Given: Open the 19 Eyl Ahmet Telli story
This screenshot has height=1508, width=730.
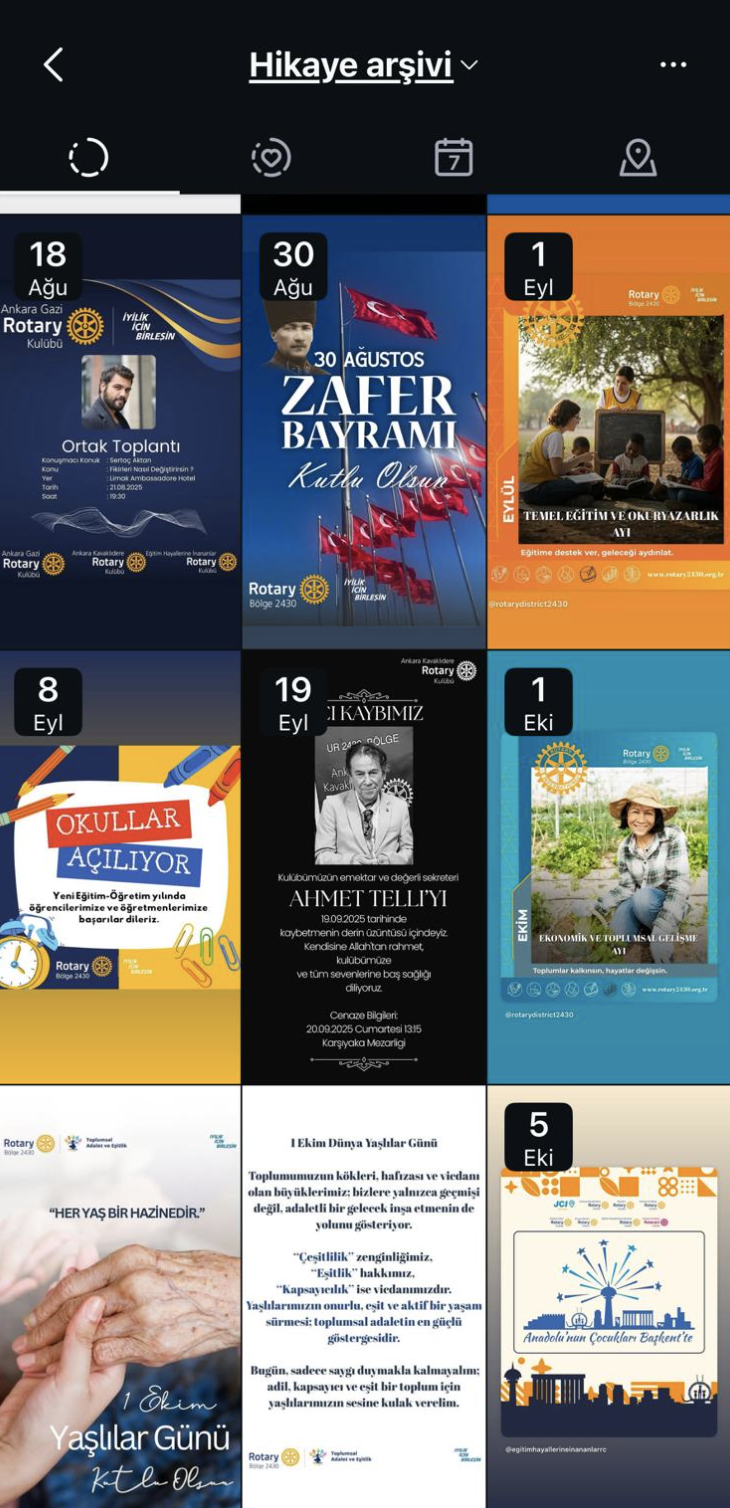Looking at the screenshot, I should 364,867.
